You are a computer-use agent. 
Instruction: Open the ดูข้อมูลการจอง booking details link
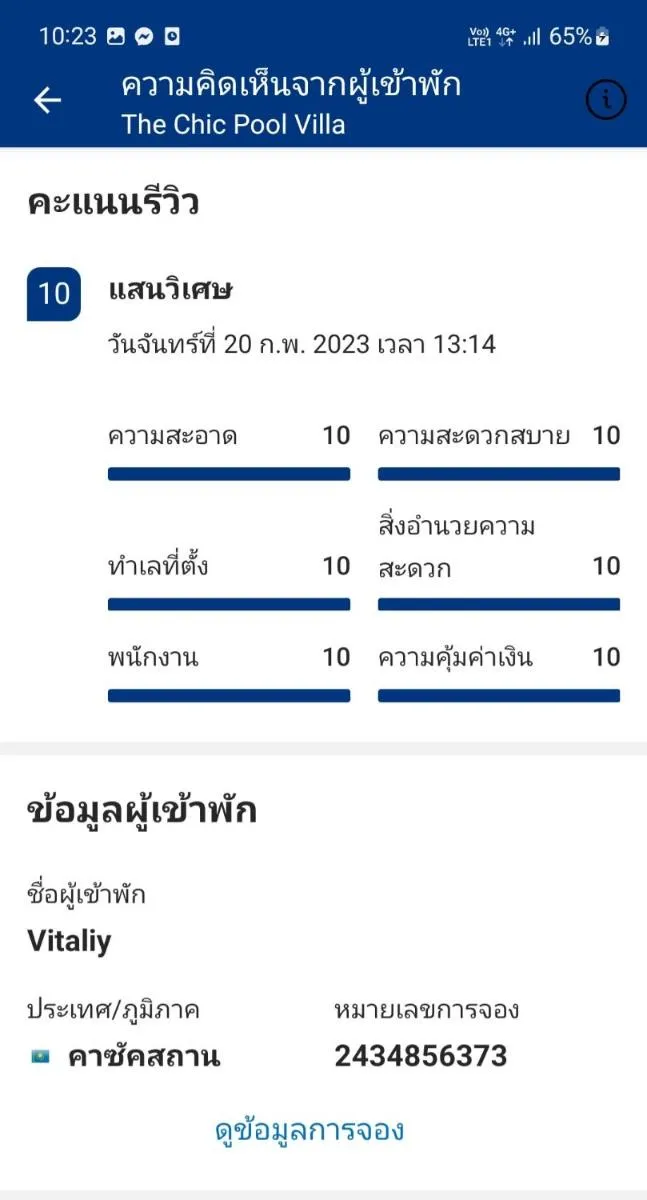[310, 1131]
